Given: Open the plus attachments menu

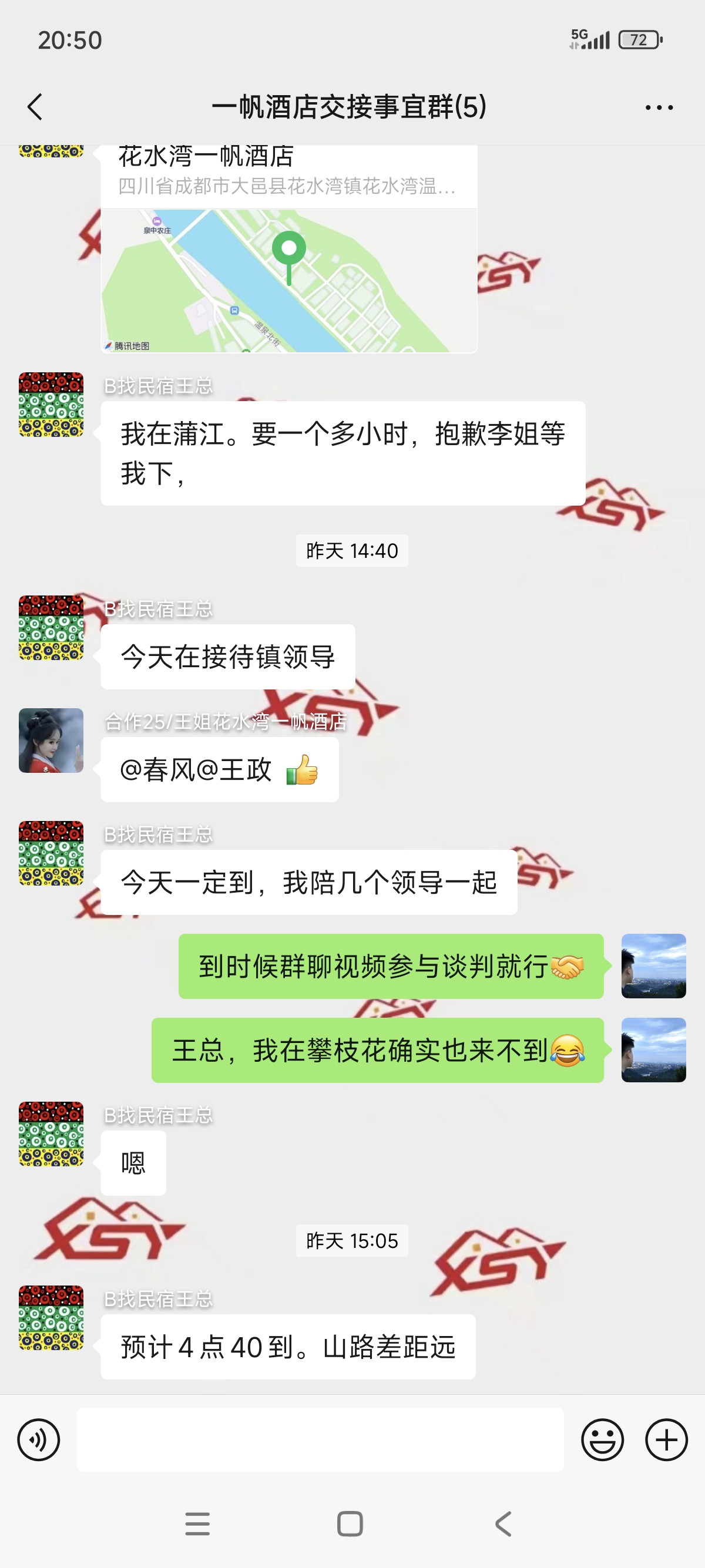Looking at the screenshot, I should coord(666,1439).
